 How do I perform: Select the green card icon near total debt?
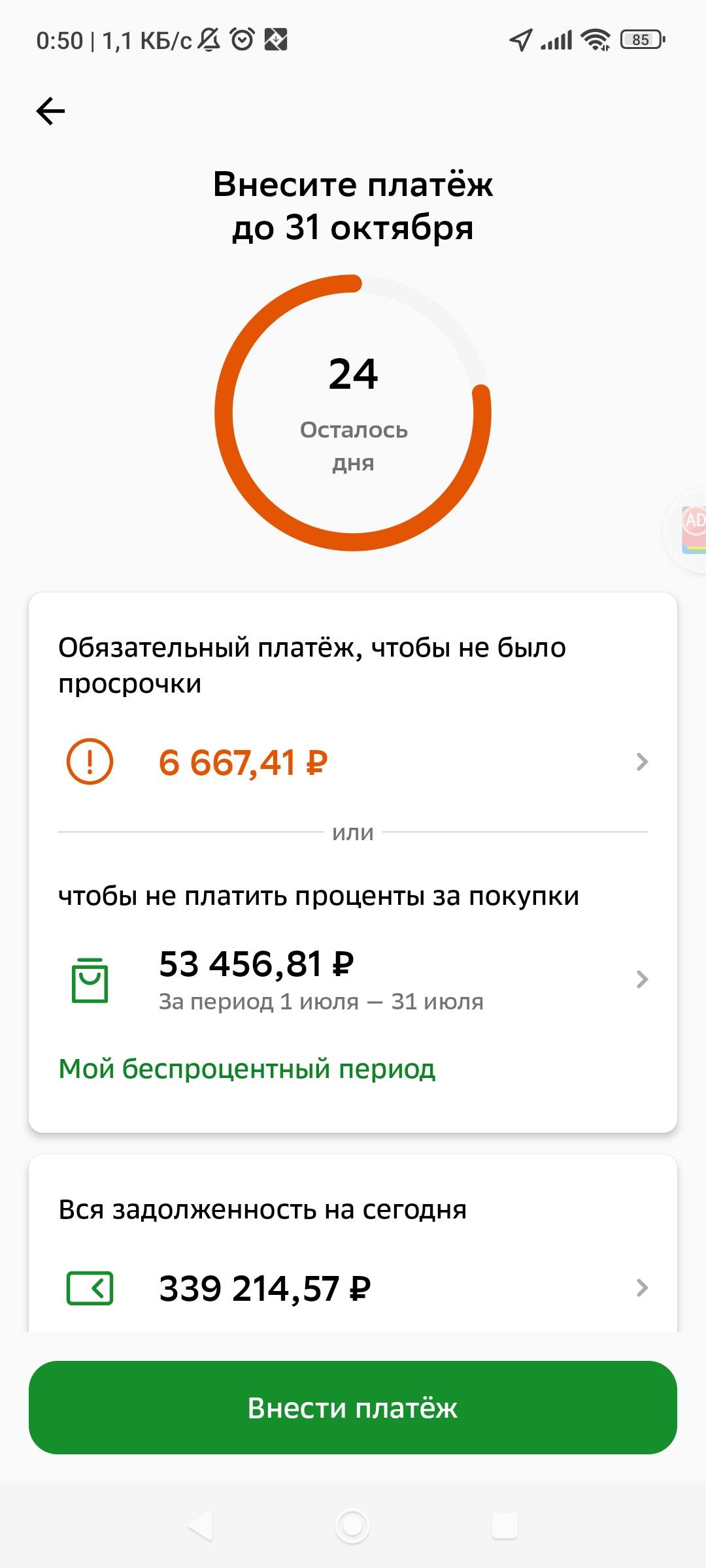pyautogui.click(x=90, y=1287)
